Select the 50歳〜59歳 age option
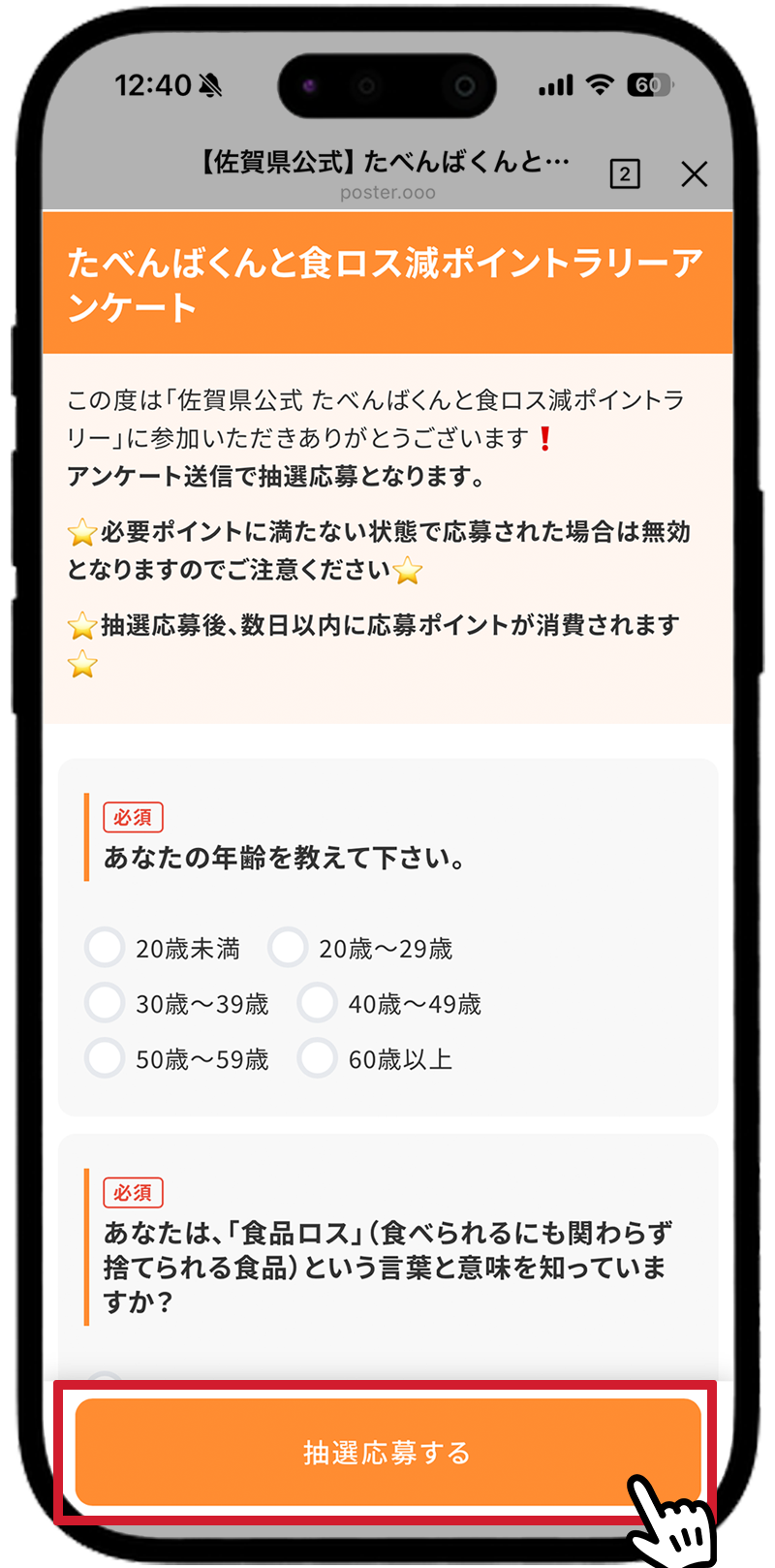The image size is (775, 1568). coord(105,1057)
